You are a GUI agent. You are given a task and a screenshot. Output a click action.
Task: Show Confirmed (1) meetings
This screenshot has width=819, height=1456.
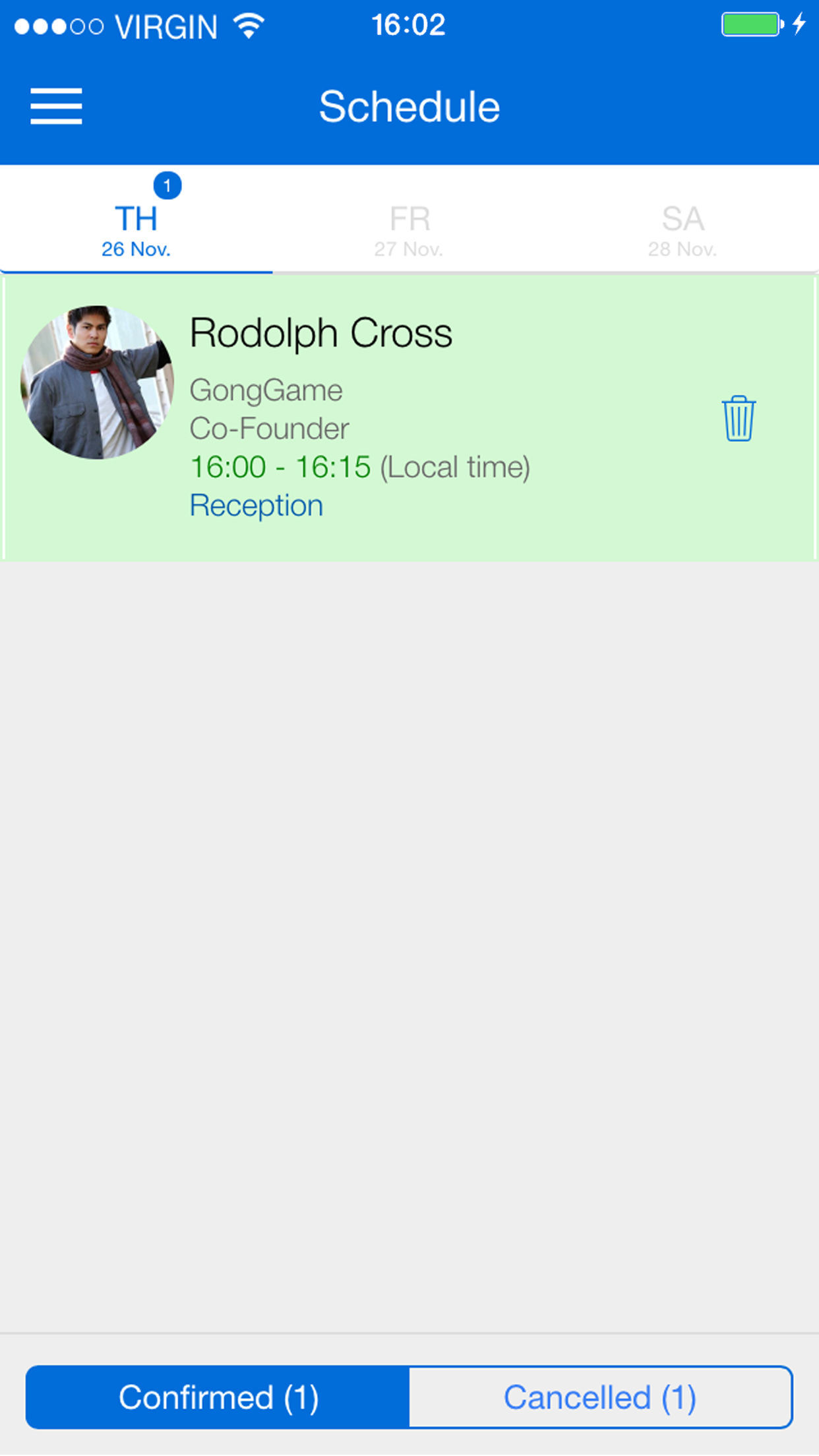[x=218, y=1398]
